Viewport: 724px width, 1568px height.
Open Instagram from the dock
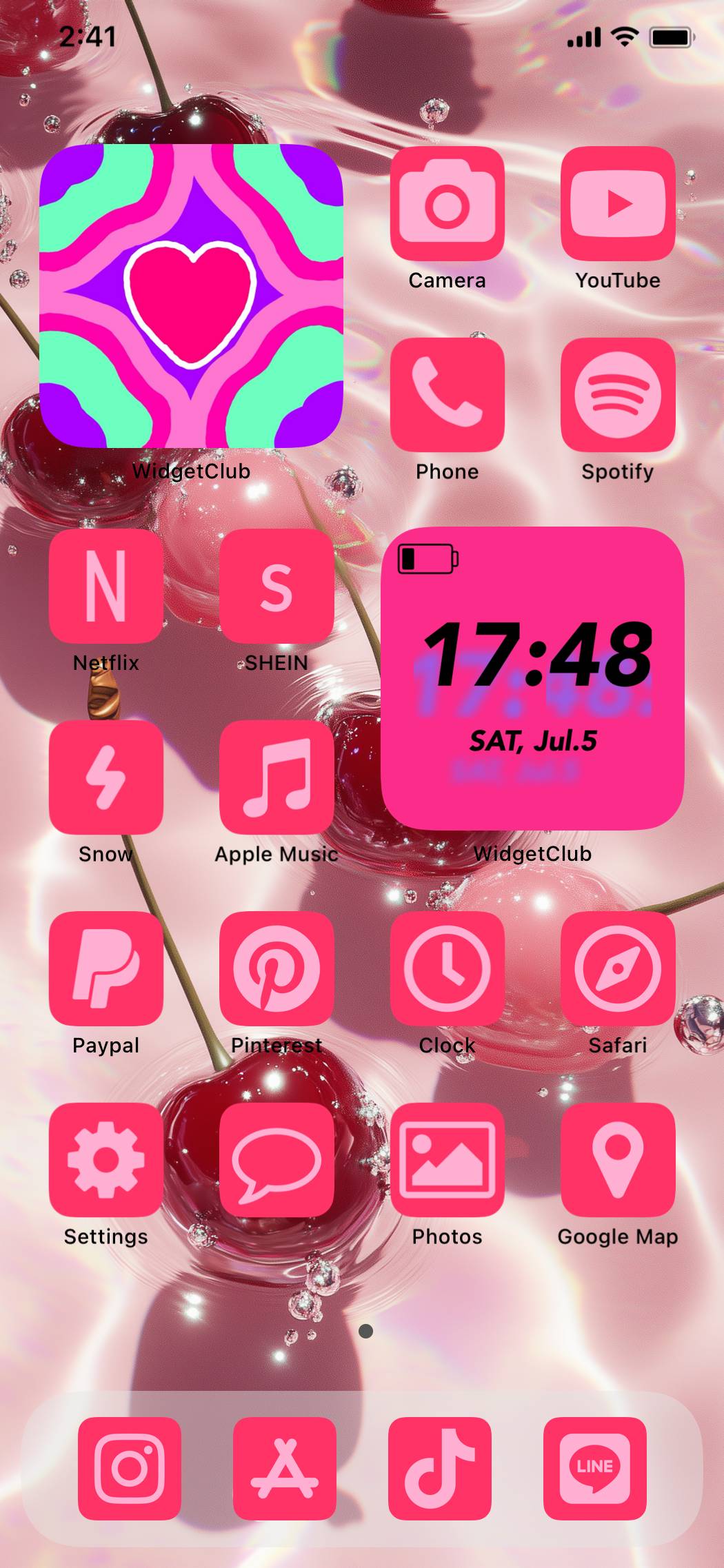(130, 1468)
